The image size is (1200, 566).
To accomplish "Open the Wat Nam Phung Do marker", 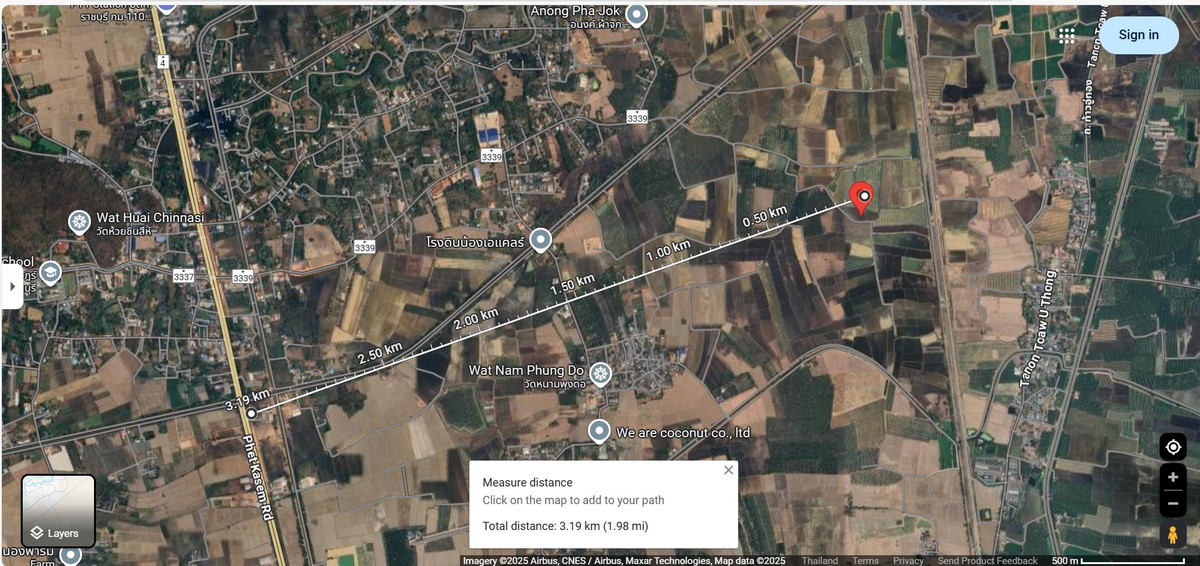I will click(x=600, y=374).
